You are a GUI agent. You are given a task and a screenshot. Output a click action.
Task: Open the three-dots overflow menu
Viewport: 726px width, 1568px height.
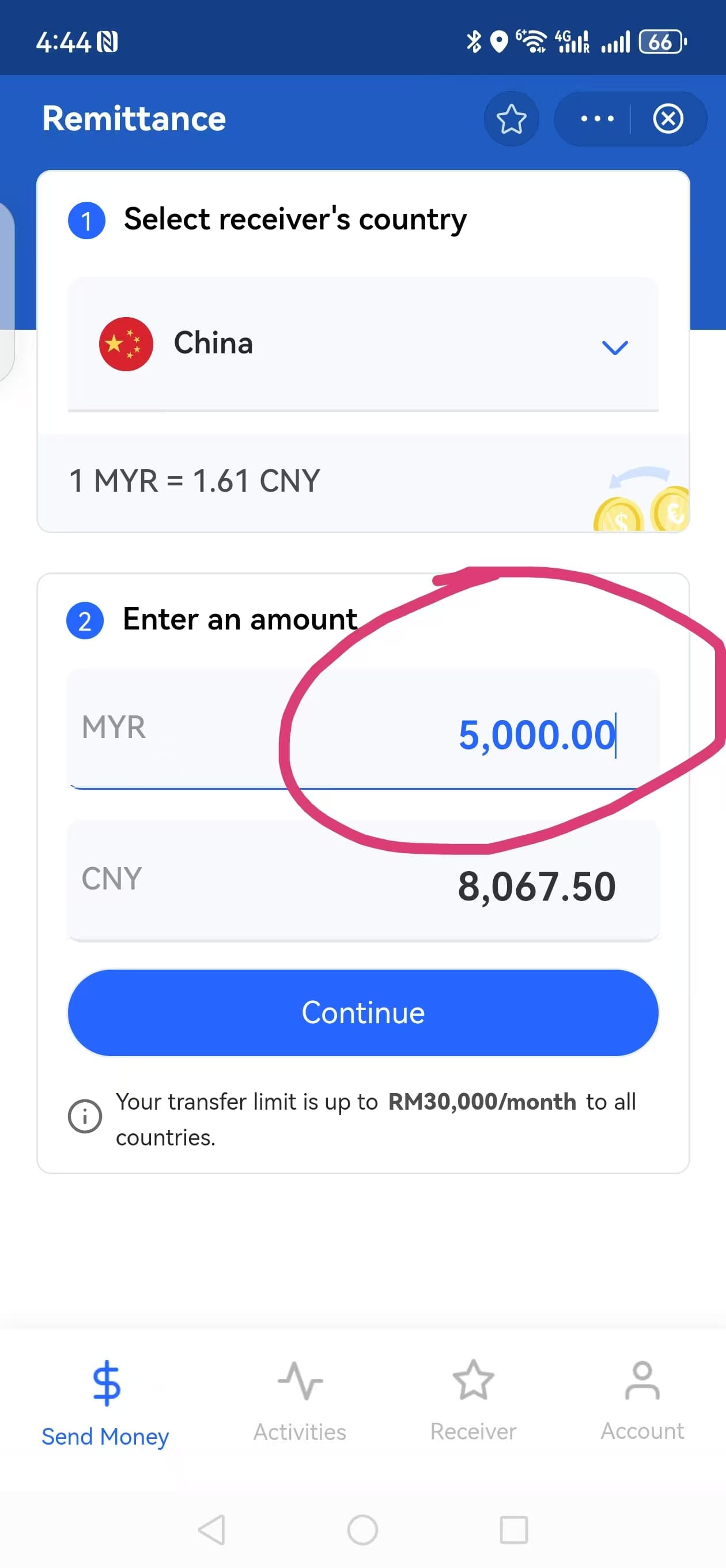[x=596, y=119]
